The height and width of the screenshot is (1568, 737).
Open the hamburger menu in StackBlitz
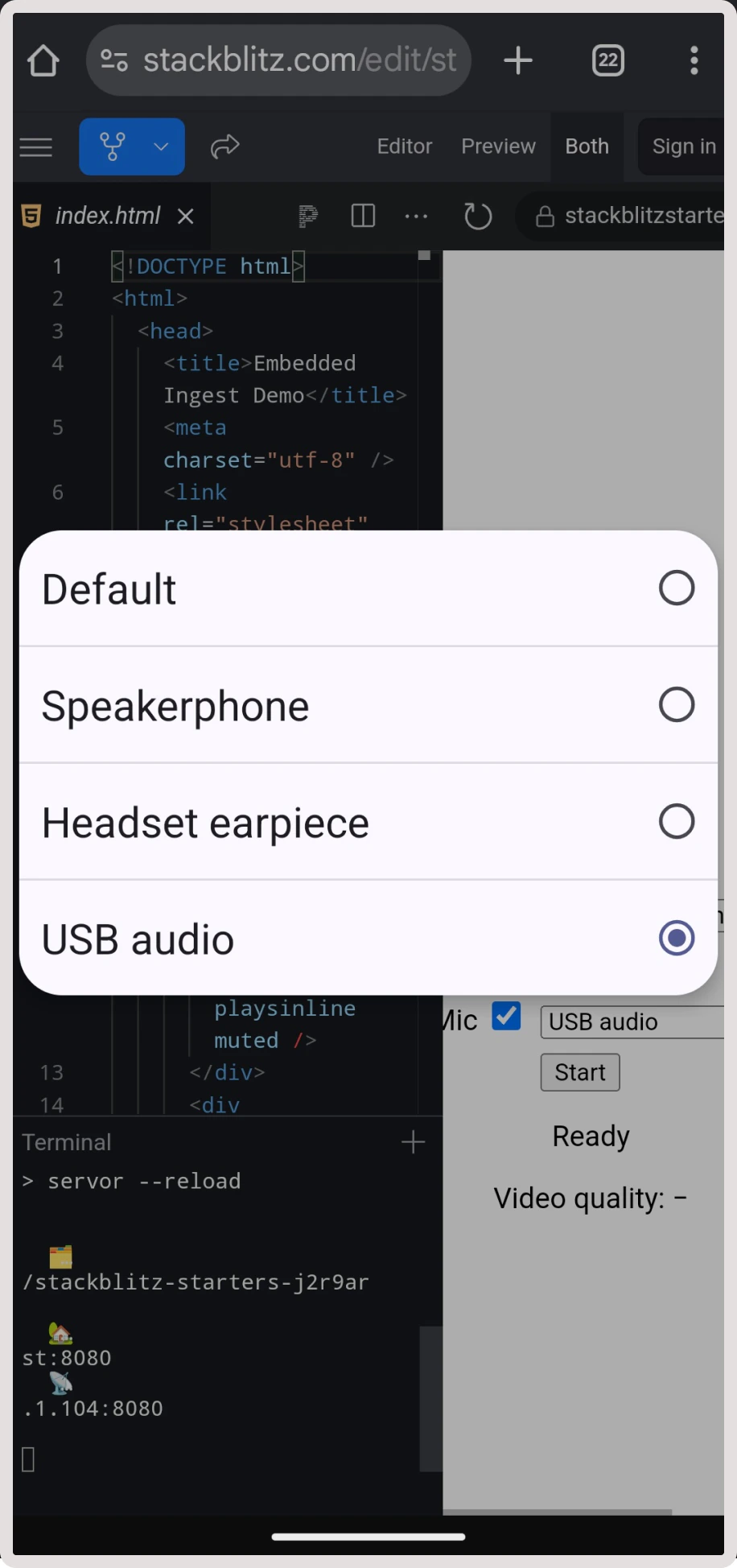[35, 146]
